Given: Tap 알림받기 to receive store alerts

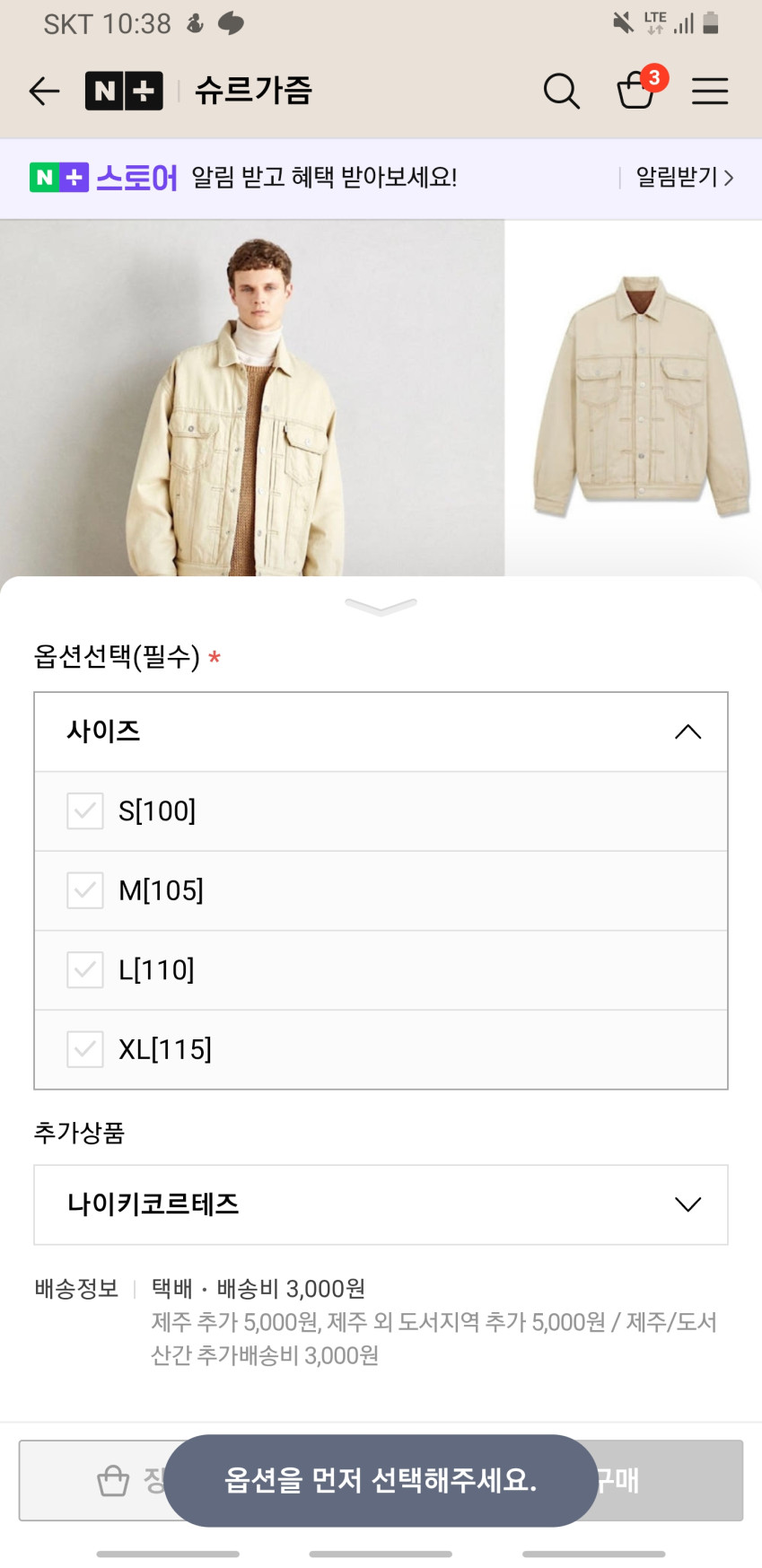Looking at the screenshot, I should coord(684,178).
